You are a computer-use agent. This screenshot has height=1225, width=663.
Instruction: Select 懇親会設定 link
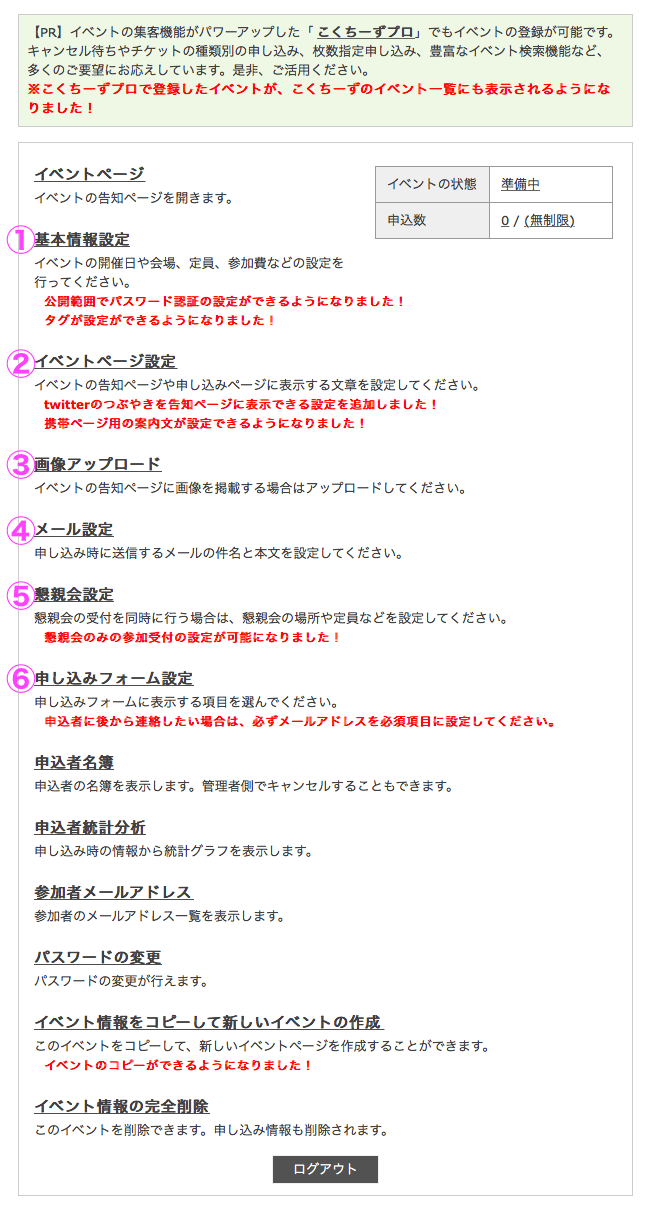pos(74,594)
